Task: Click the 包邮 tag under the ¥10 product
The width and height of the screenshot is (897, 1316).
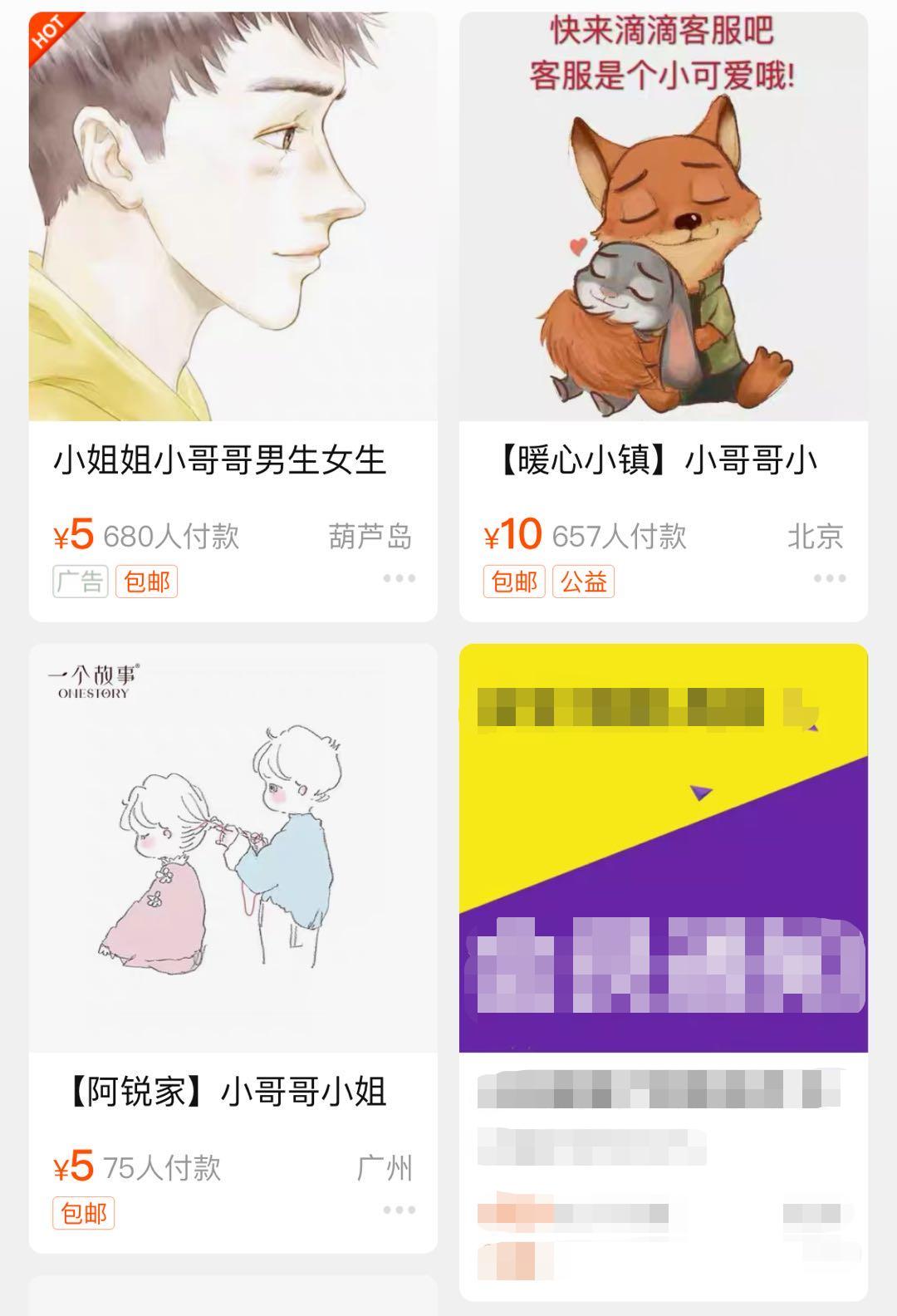Action: pyautogui.click(x=515, y=582)
